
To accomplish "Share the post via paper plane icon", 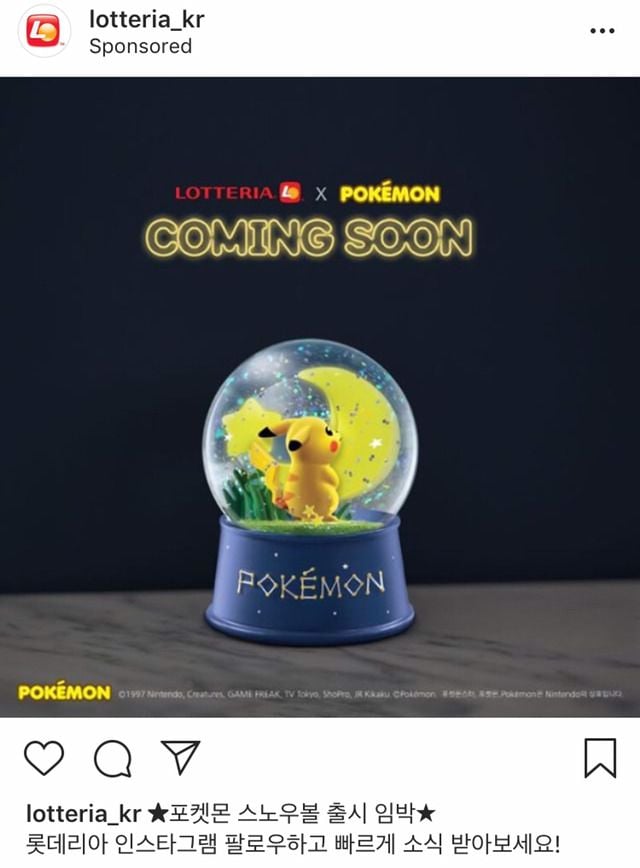I will [181, 758].
